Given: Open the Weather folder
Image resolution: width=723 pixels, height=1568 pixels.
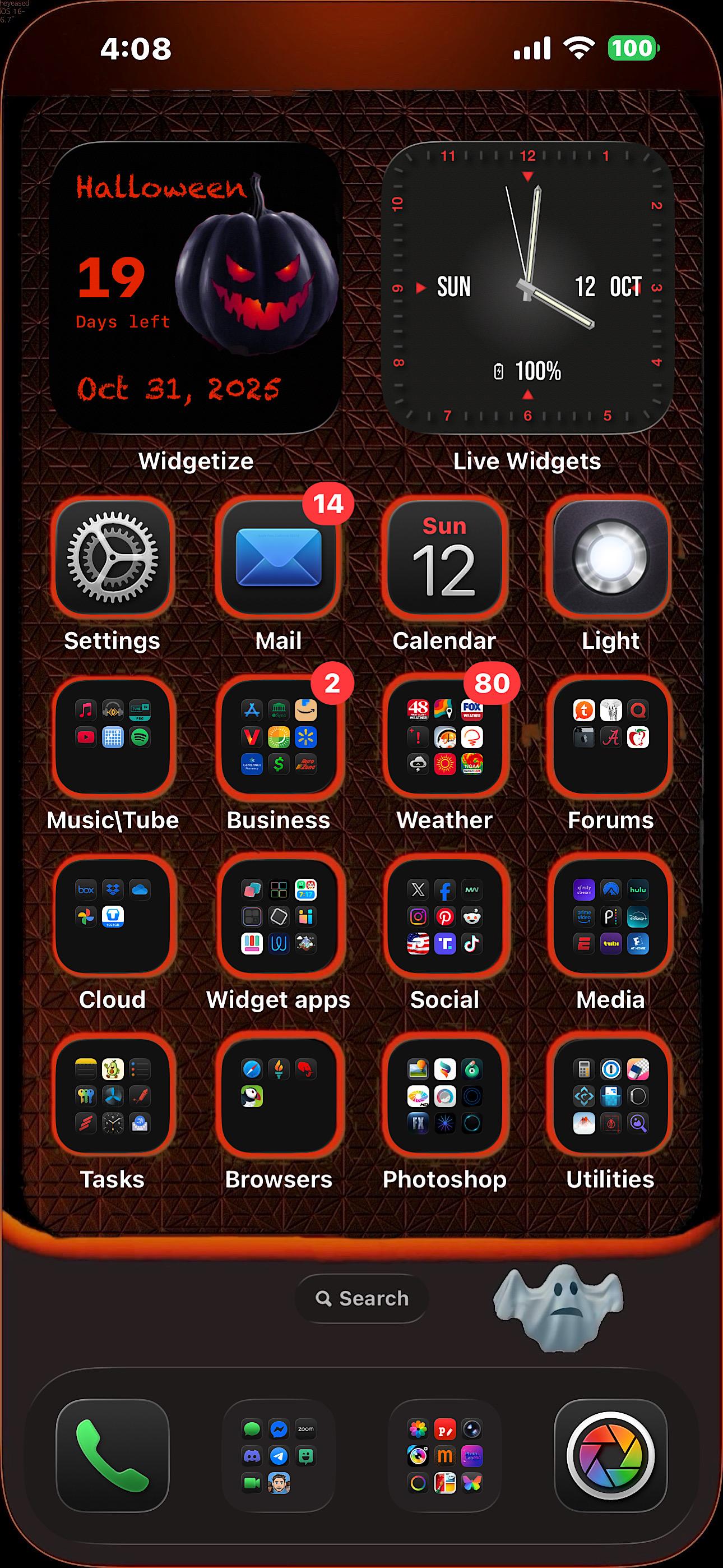Looking at the screenshot, I should pos(445,736).
